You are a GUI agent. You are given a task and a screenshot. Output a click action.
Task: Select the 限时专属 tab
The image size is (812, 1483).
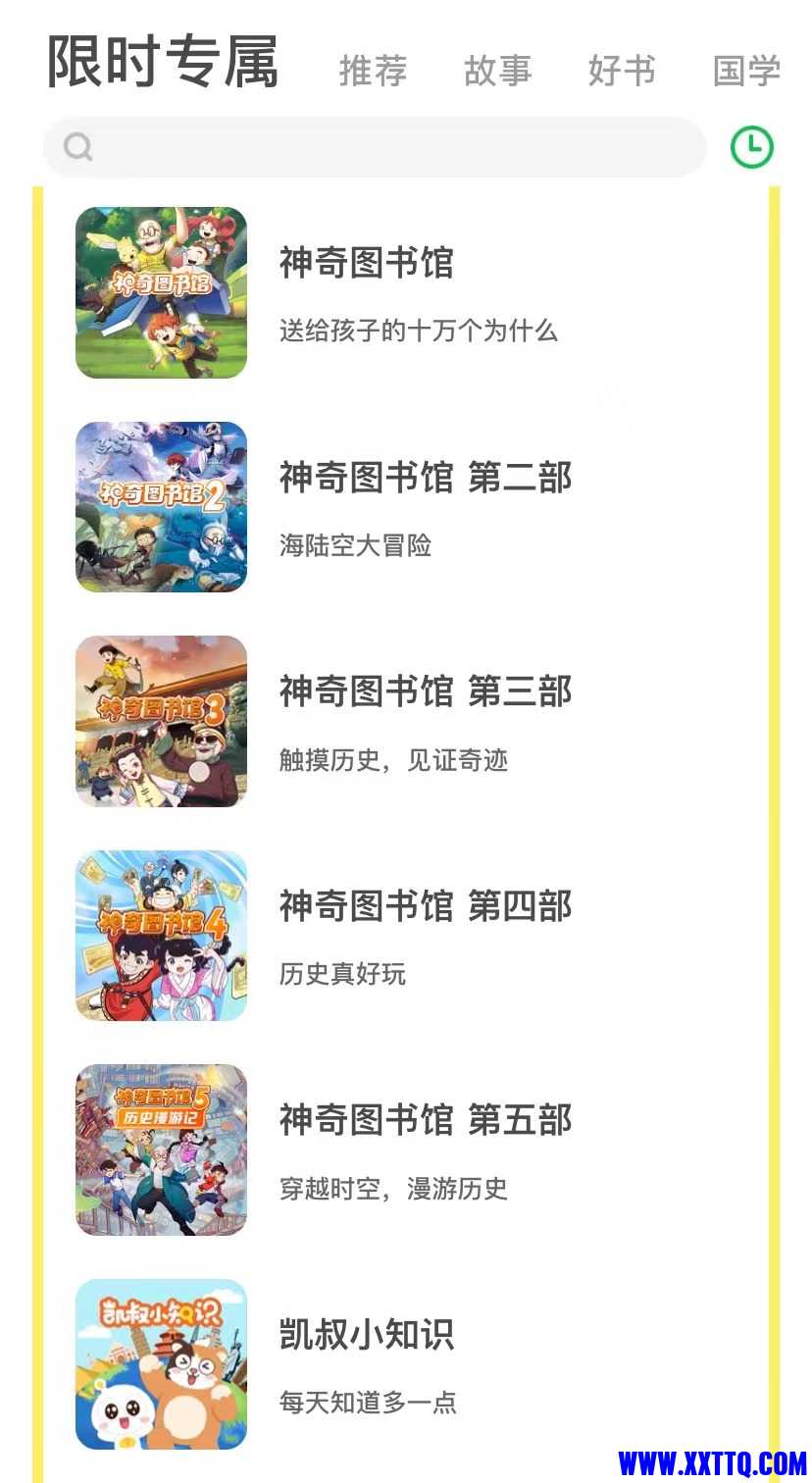163,63
